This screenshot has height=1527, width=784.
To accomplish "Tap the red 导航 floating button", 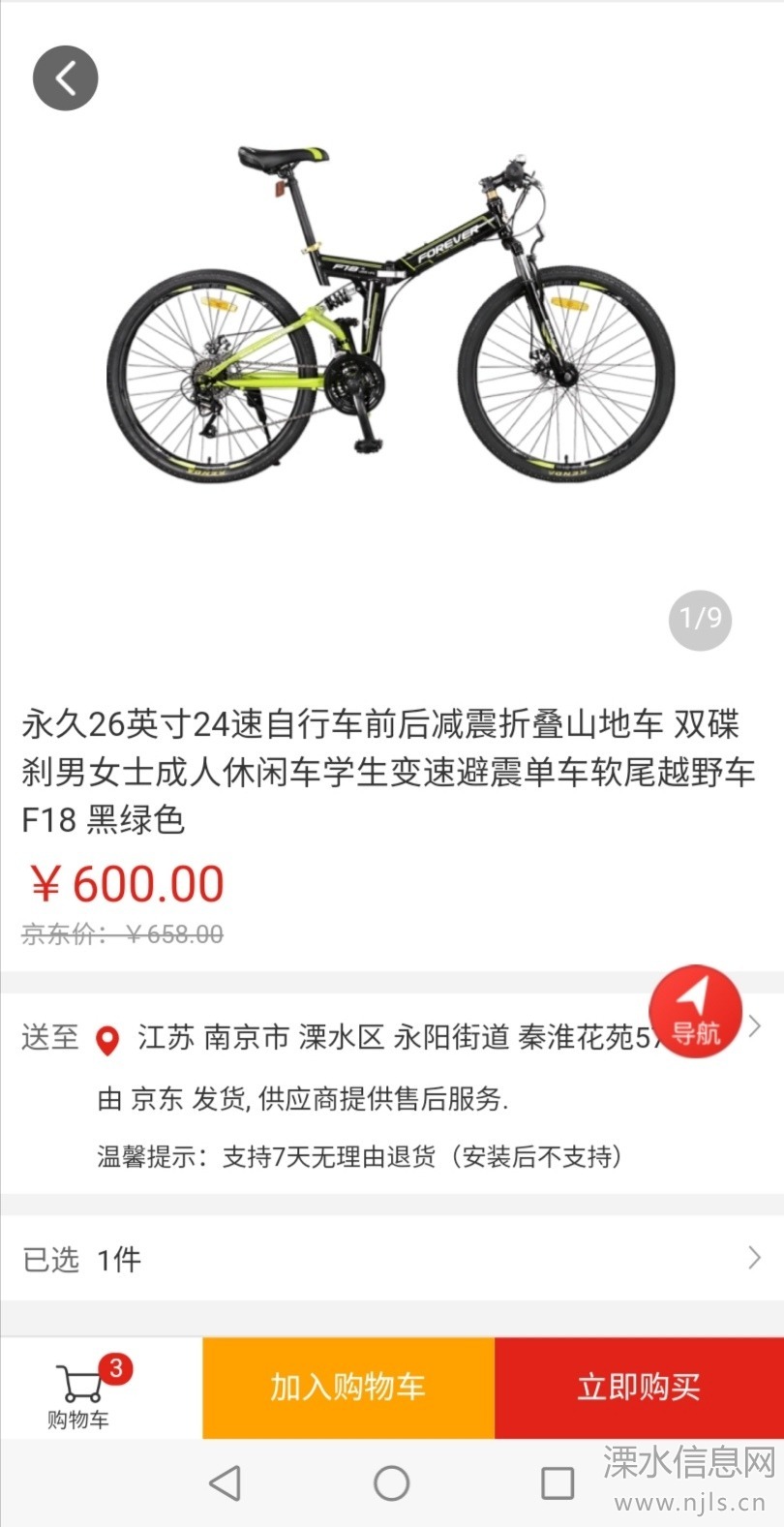I will [x=695, y=1012].
